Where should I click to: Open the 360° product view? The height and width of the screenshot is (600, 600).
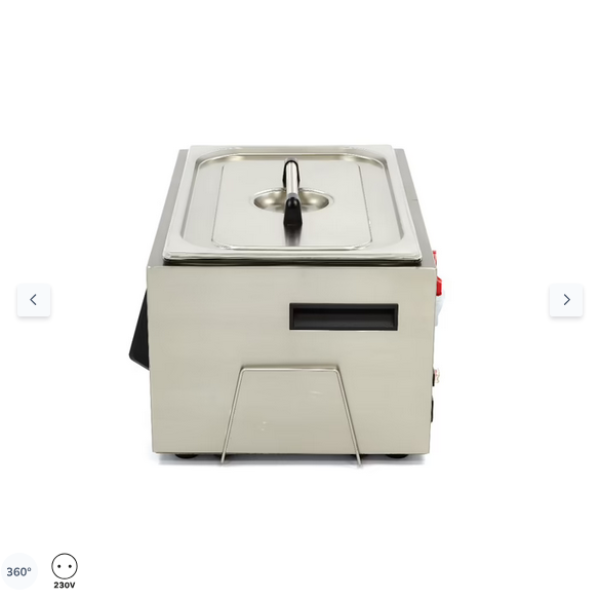pyautogui.click(x=19, y=572)
